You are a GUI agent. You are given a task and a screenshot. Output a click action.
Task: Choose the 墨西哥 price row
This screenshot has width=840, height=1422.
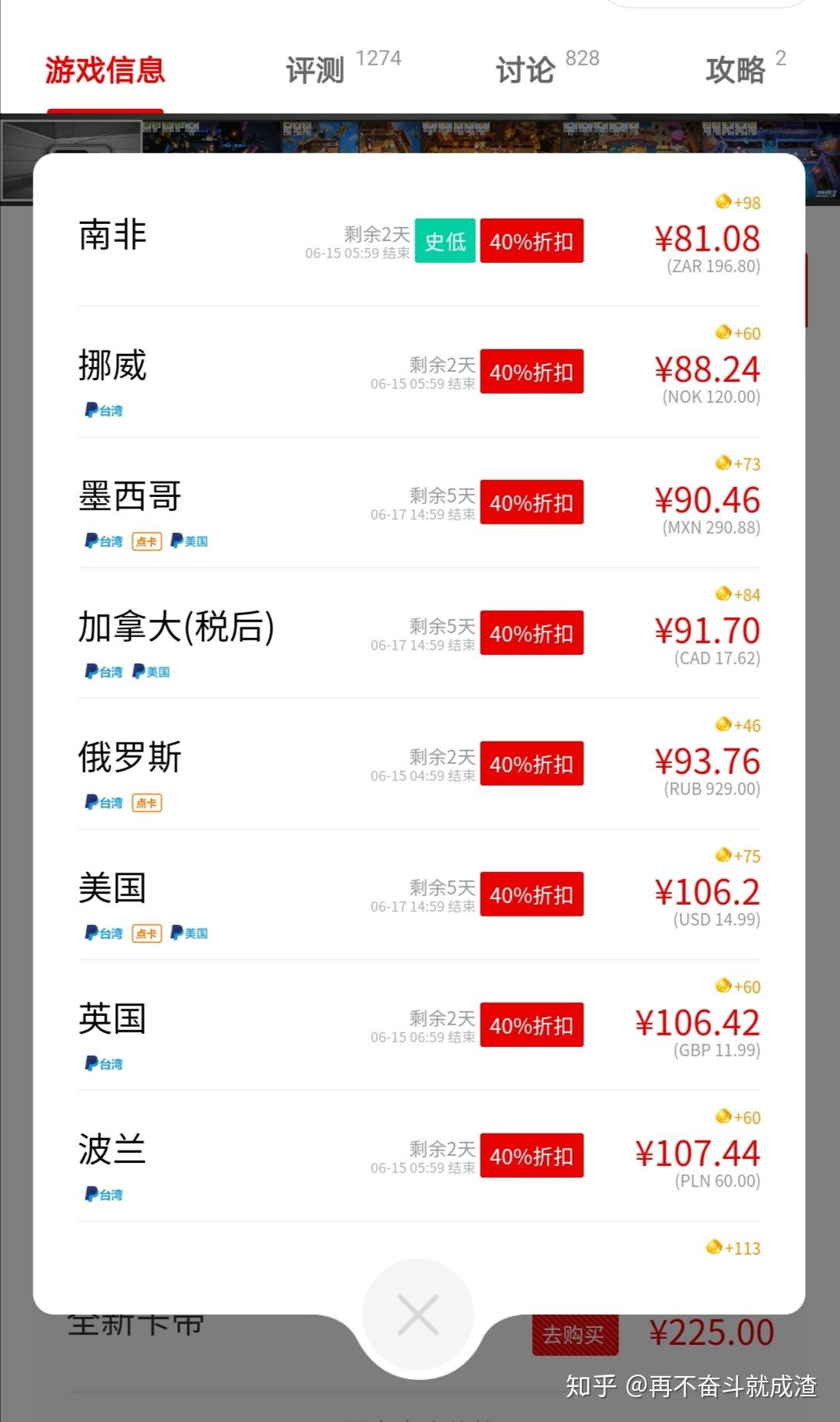(419, 503)
